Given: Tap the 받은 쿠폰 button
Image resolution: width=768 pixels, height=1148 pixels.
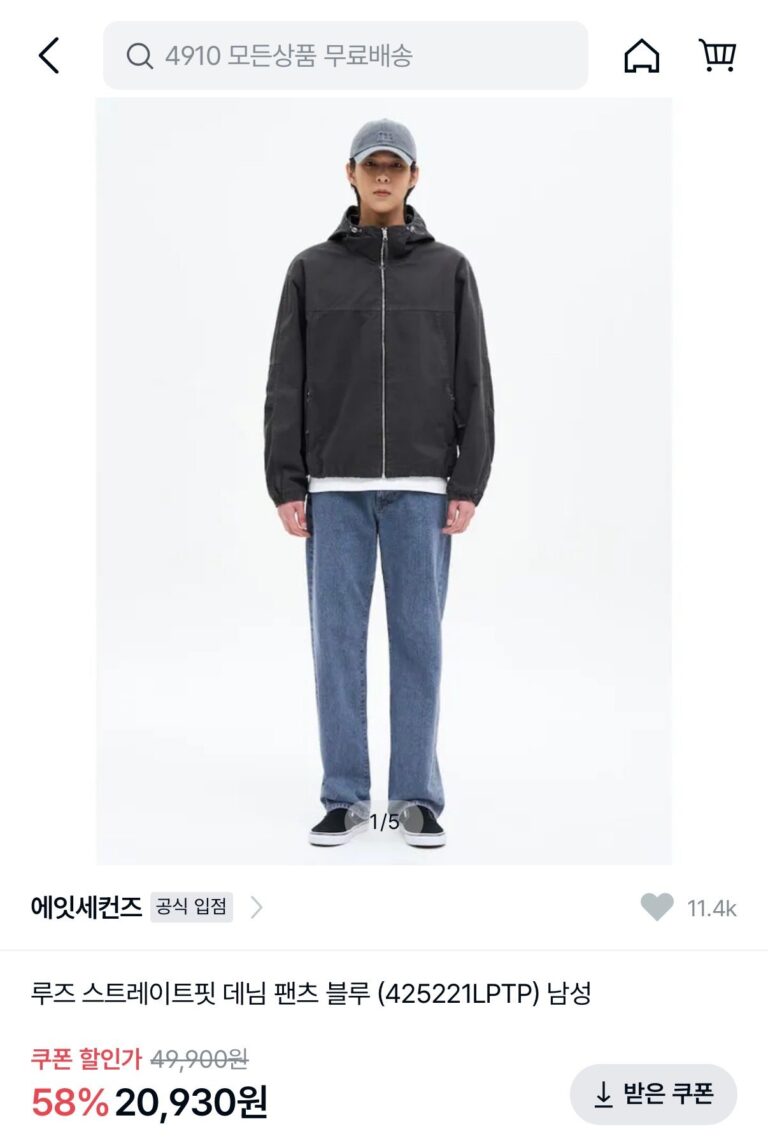Looking at the screenshot, I should [653, 1094].
